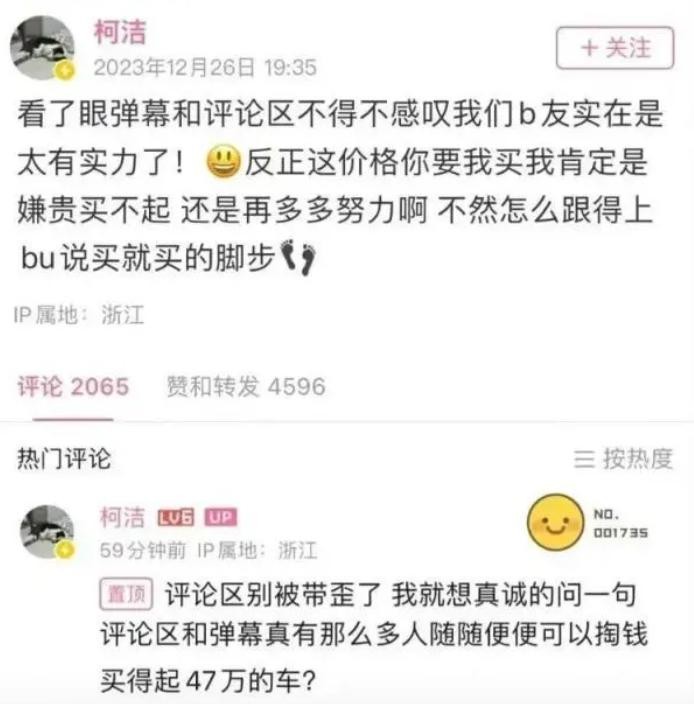Change comment sorting via 按热度
This screenshot has height=704, width=694.
623,459
